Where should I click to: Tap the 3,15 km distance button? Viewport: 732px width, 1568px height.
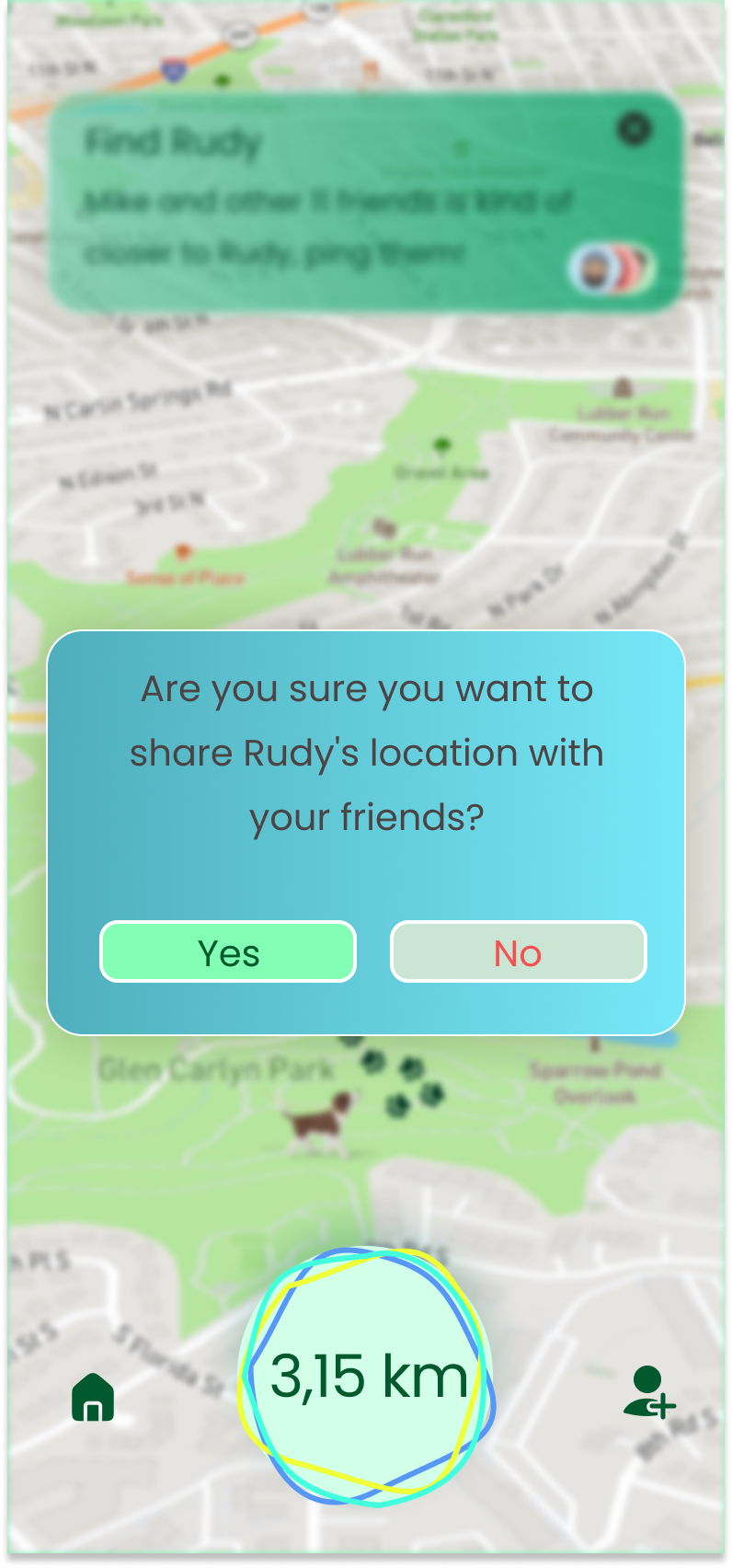(367, 1377)
